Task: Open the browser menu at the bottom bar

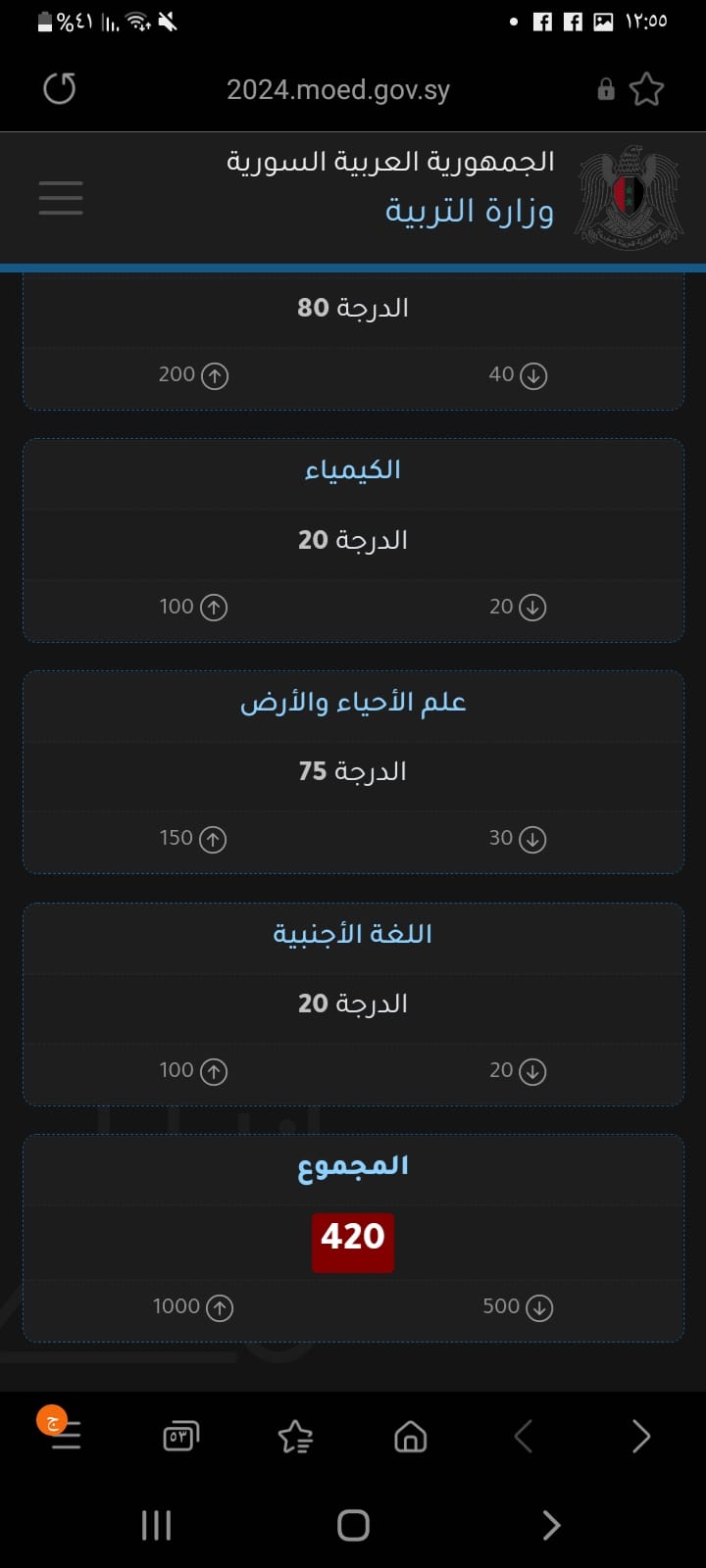Action: (64, 1436)
